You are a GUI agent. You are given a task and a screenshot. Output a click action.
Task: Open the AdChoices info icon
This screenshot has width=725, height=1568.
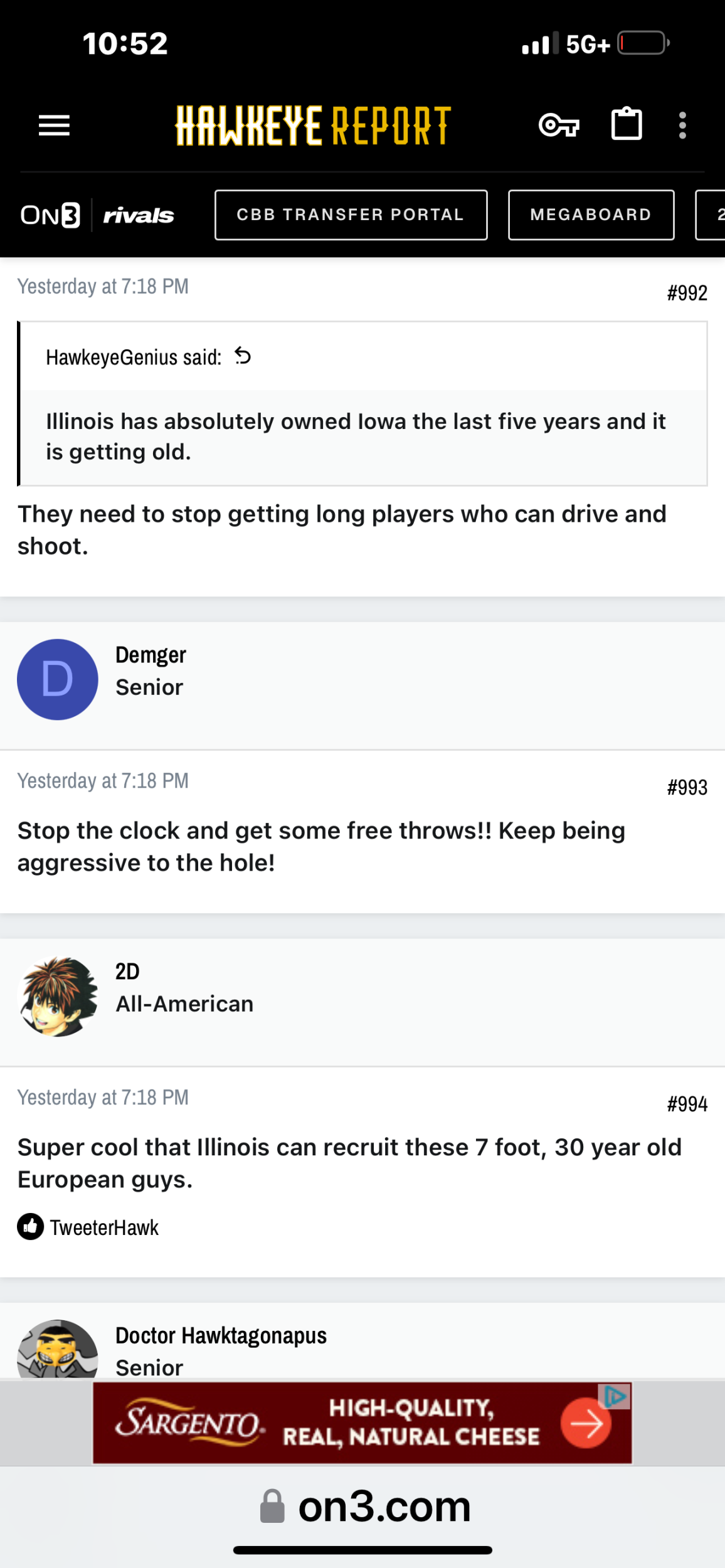[x=615, y=1396]
